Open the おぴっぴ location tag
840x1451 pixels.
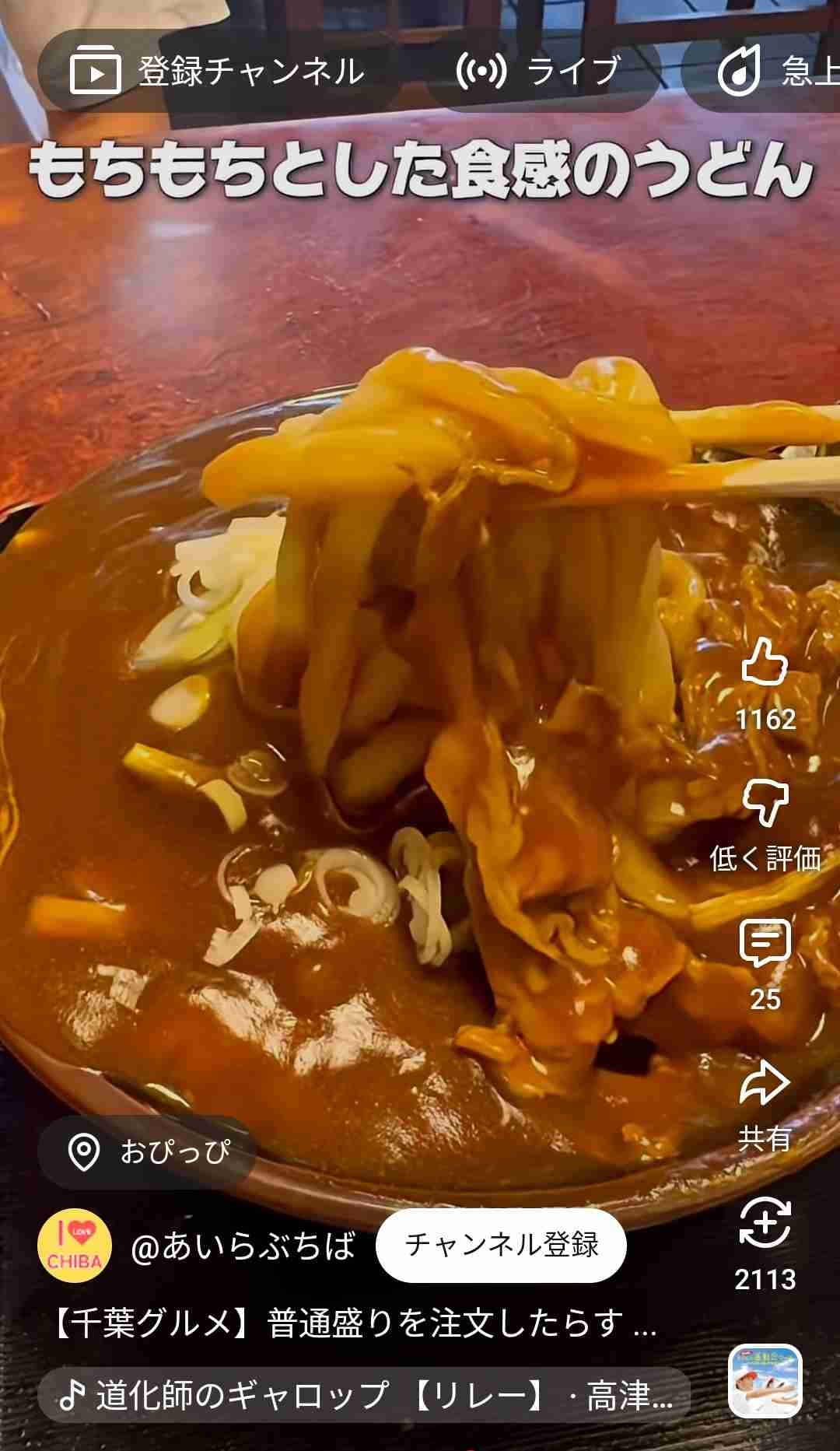(148, 1151)
